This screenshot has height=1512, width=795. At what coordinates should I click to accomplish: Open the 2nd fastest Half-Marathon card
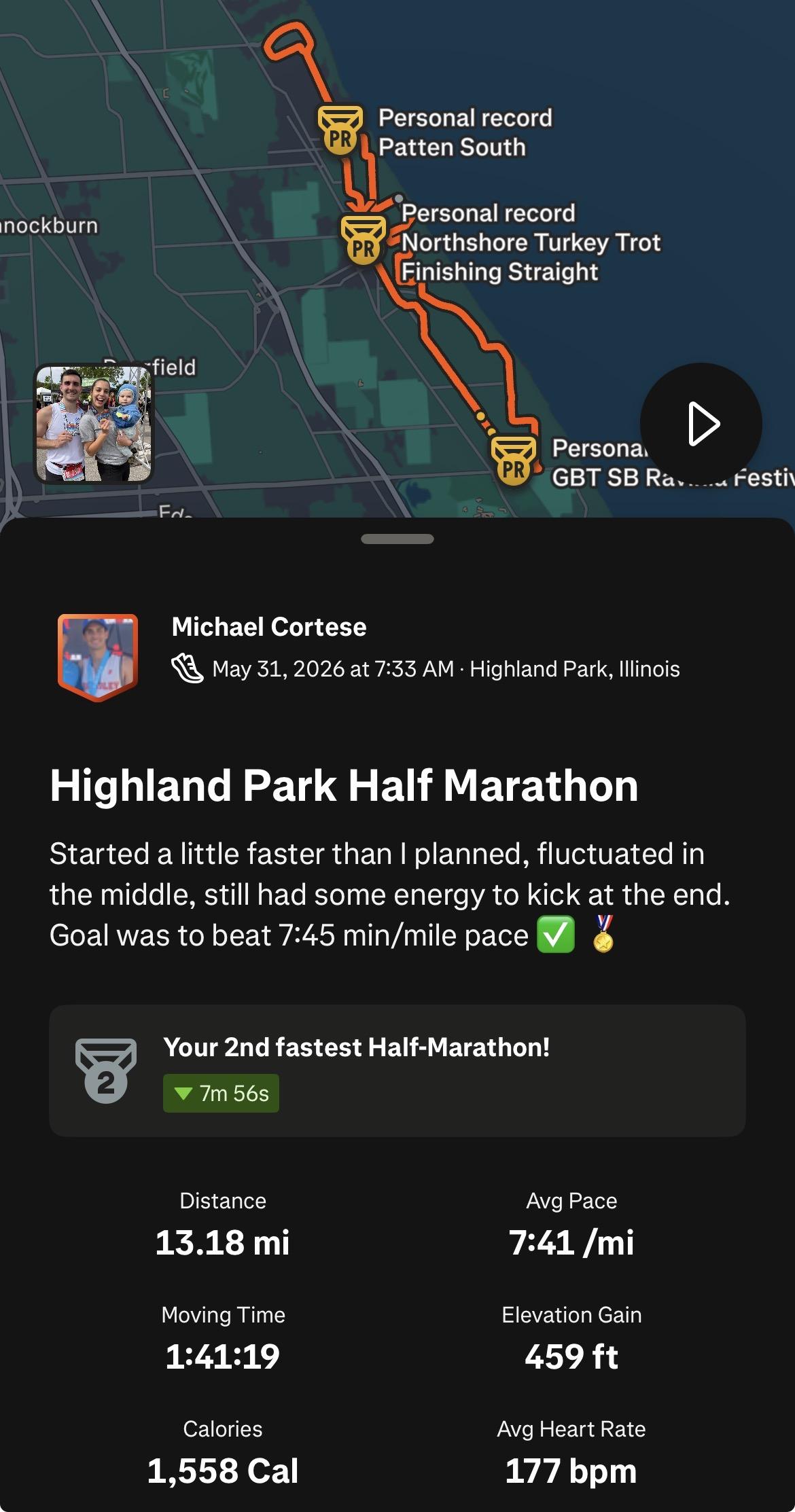point(397,1070)
